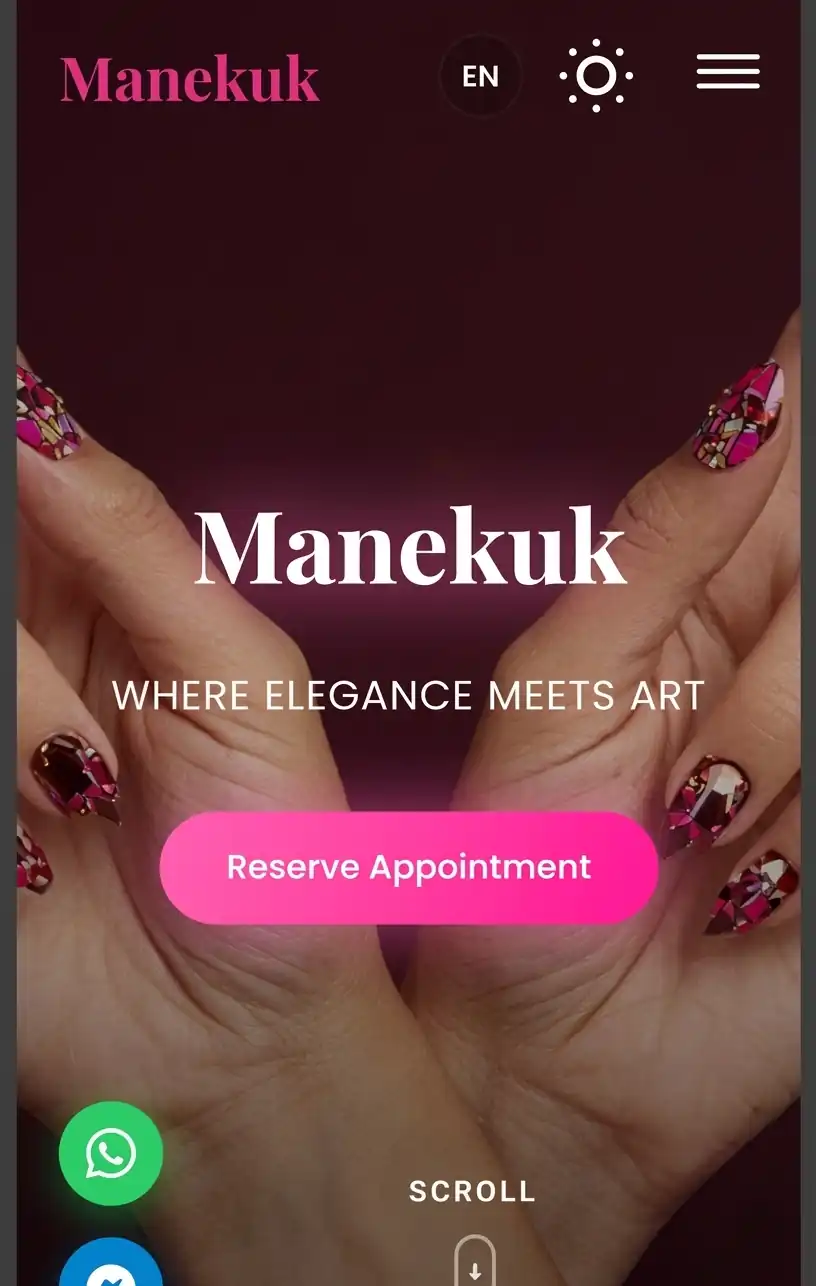Click the SCROLL label near the page bottom

[x=471, y=1191]
